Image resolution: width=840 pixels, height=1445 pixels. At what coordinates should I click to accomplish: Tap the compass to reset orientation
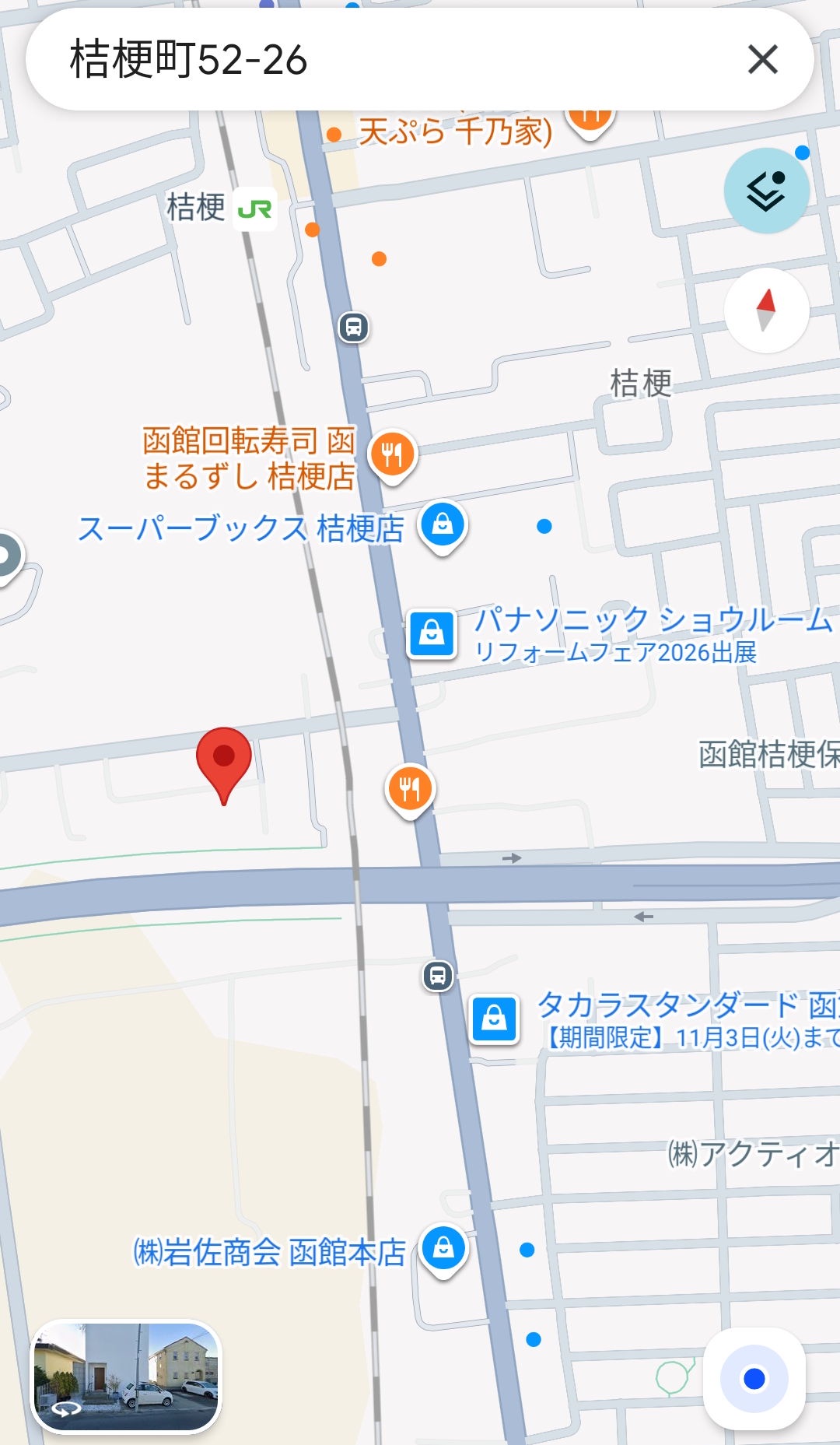pos(766,310)
